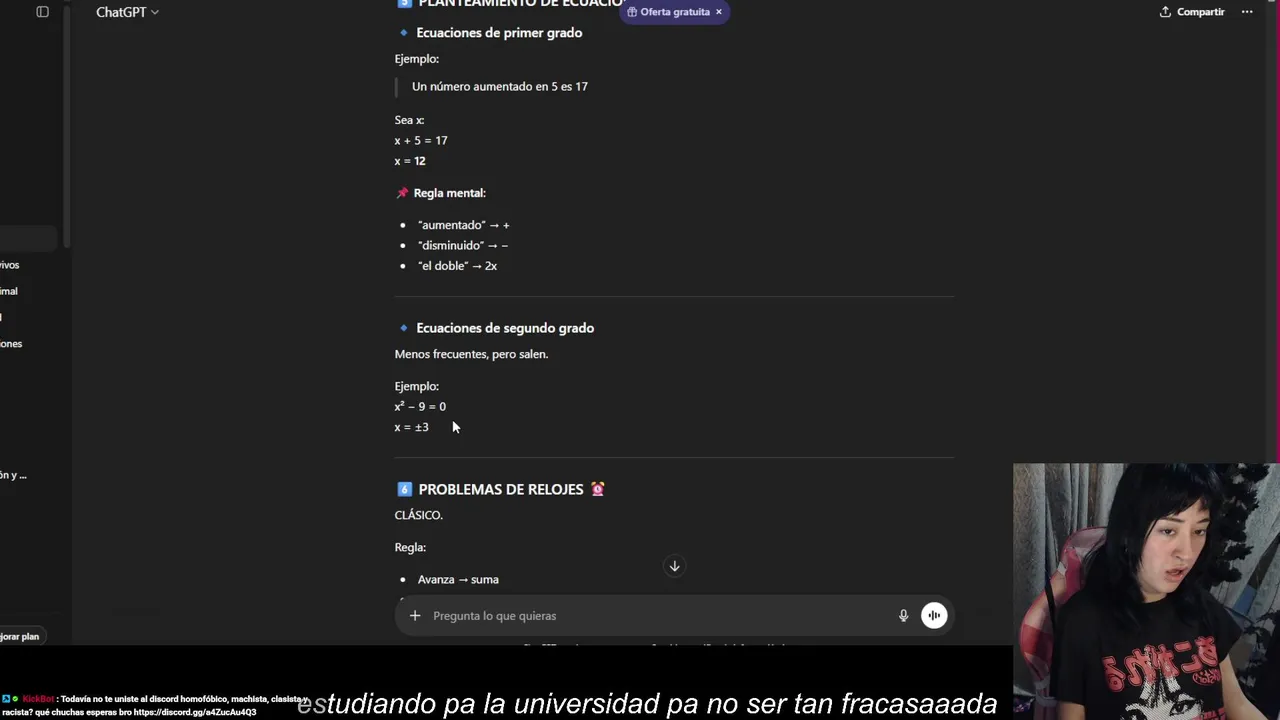Open the three-dot overflow menu
The image size is (1280, 720).
[1247, 12]
